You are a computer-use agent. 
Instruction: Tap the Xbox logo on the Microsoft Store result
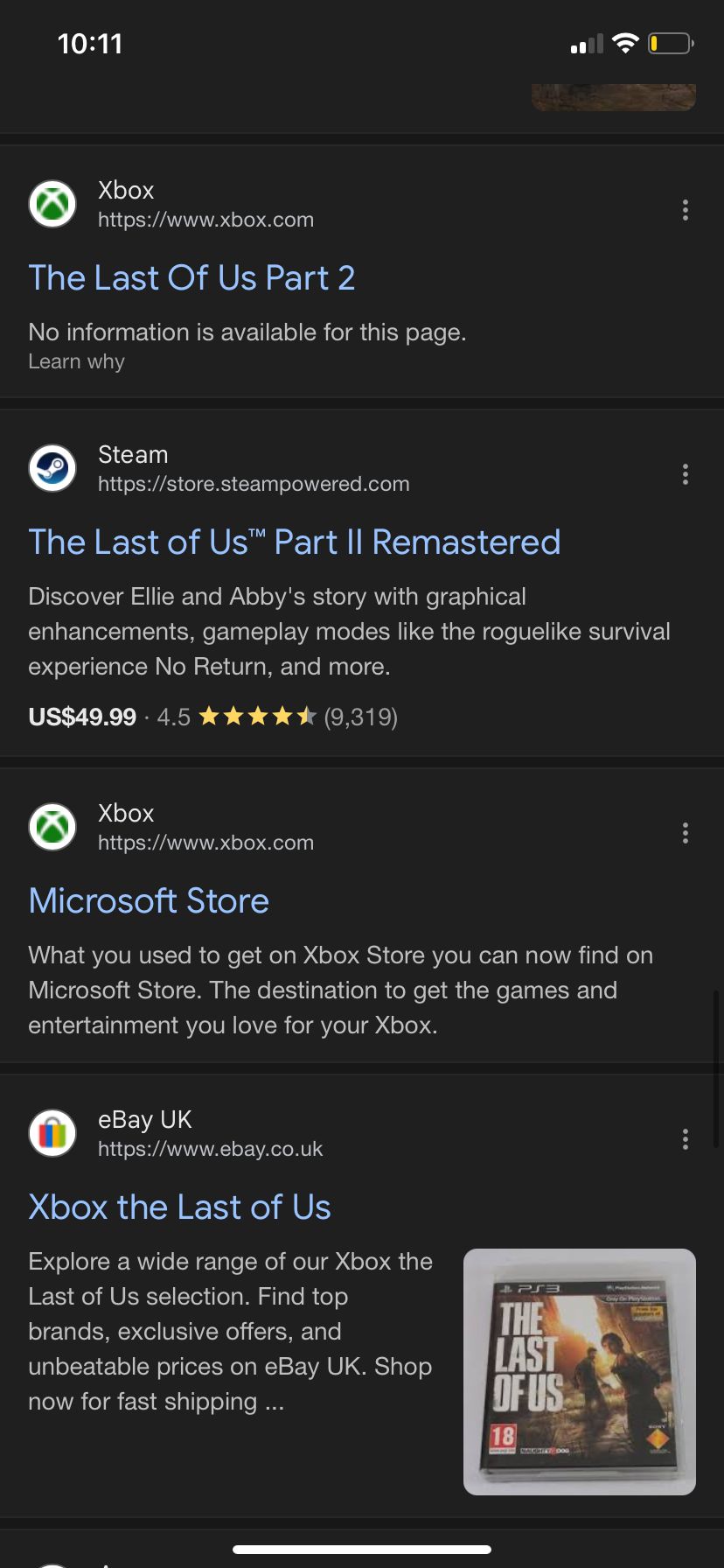point(52,827)
